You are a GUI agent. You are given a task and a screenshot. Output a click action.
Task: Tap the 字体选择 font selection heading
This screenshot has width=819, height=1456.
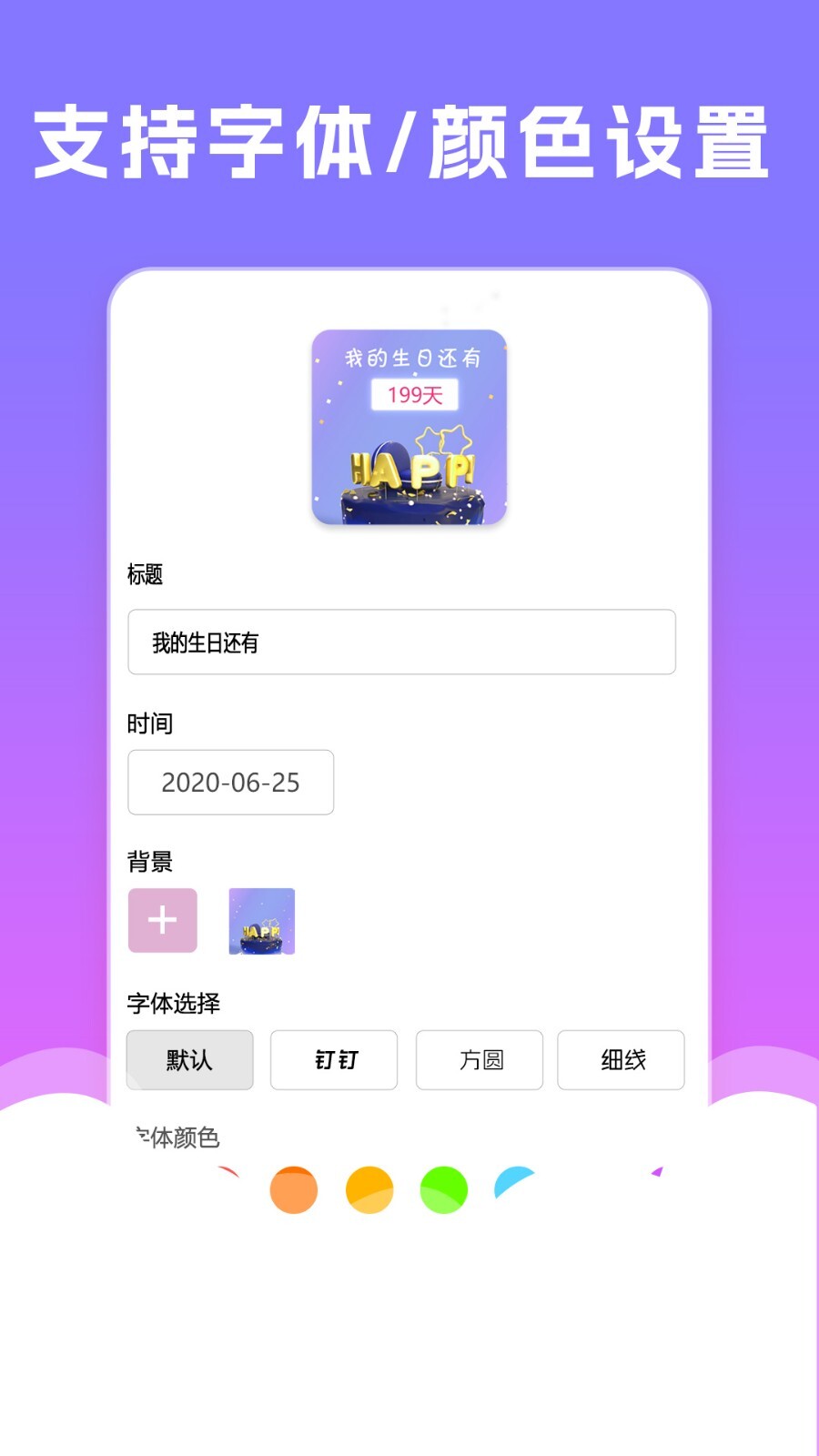point(173,1002)
